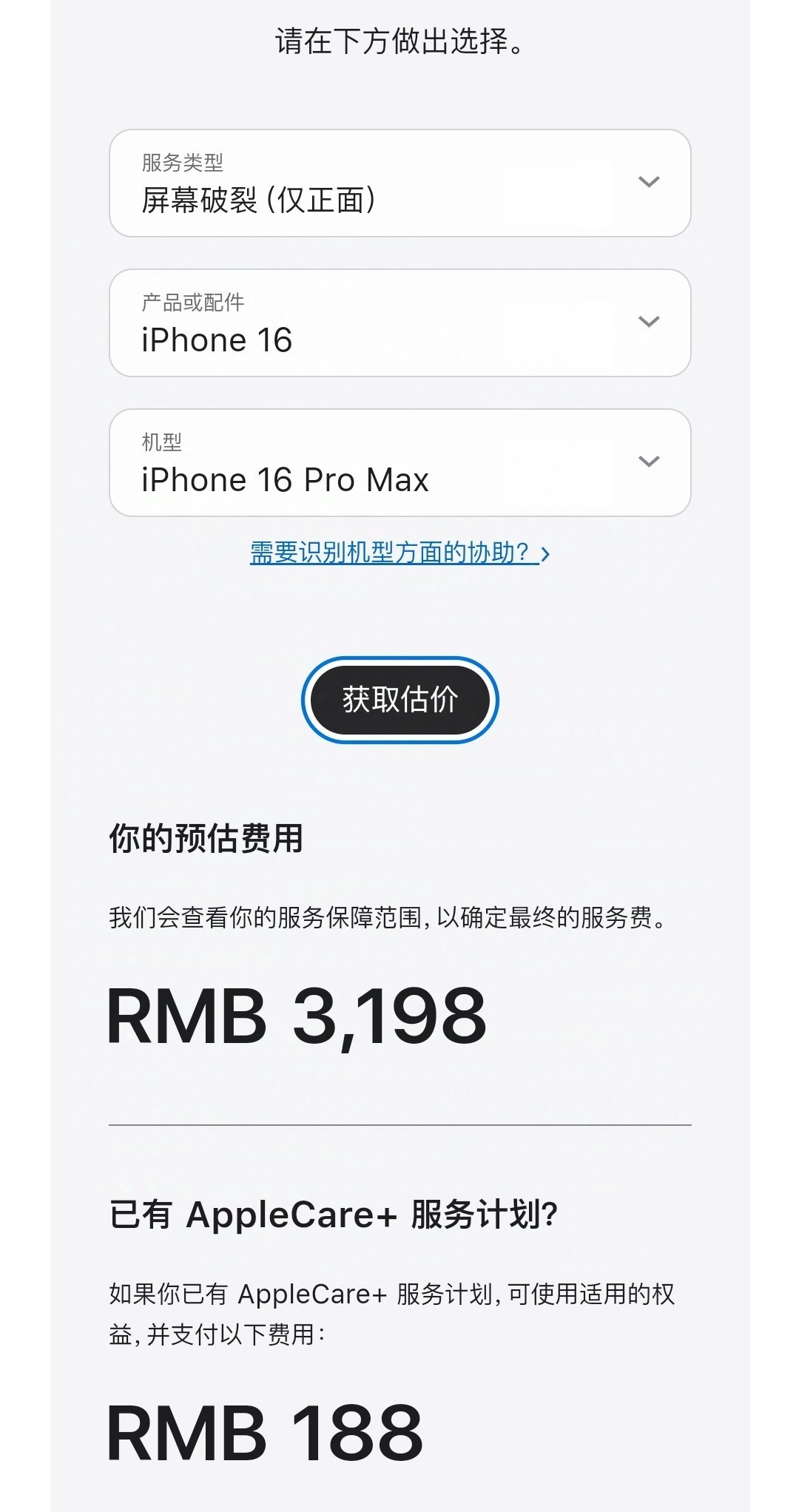The height and width of the screenshot is (1512, 799).
Task: Tap the 获取估价 button
Action: pos(399,700)
